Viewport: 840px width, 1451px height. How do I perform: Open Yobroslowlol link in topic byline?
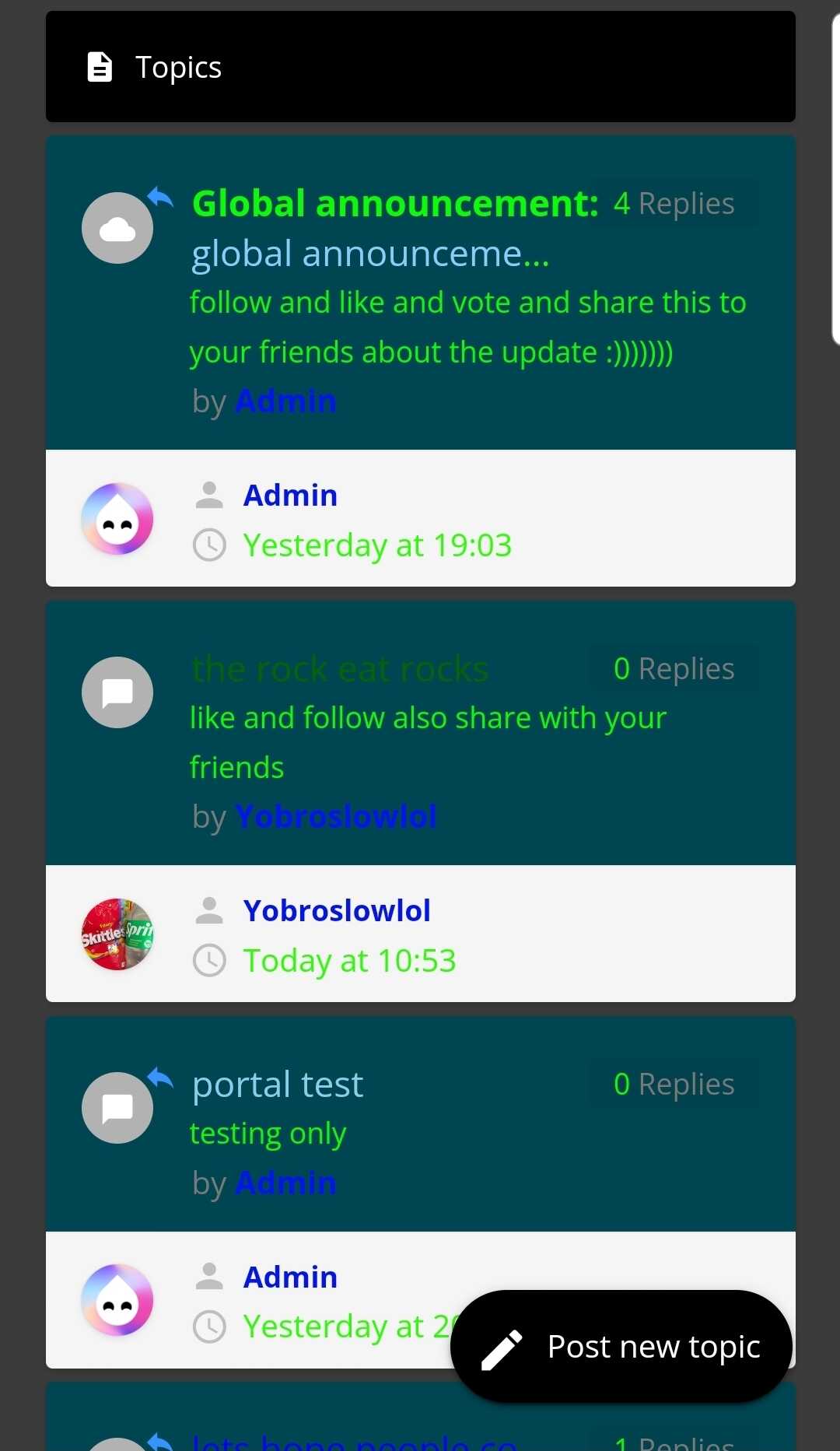coord(335,817)
